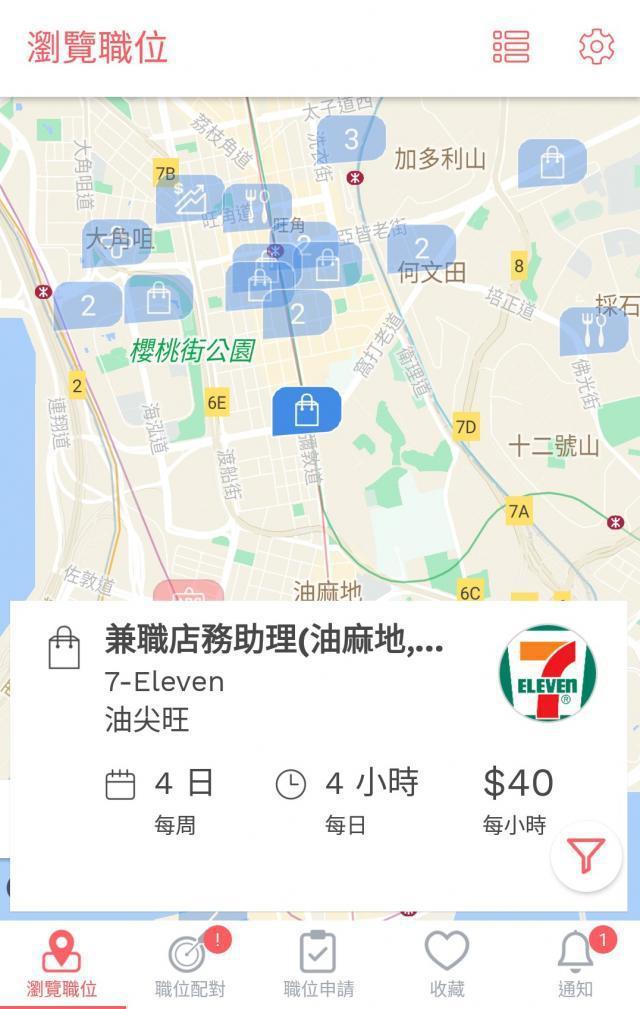This screenshot has height=1009, width=640.
Task: Tap the shopping bag marker near 加多利山
Action: [x=552, y=163]
